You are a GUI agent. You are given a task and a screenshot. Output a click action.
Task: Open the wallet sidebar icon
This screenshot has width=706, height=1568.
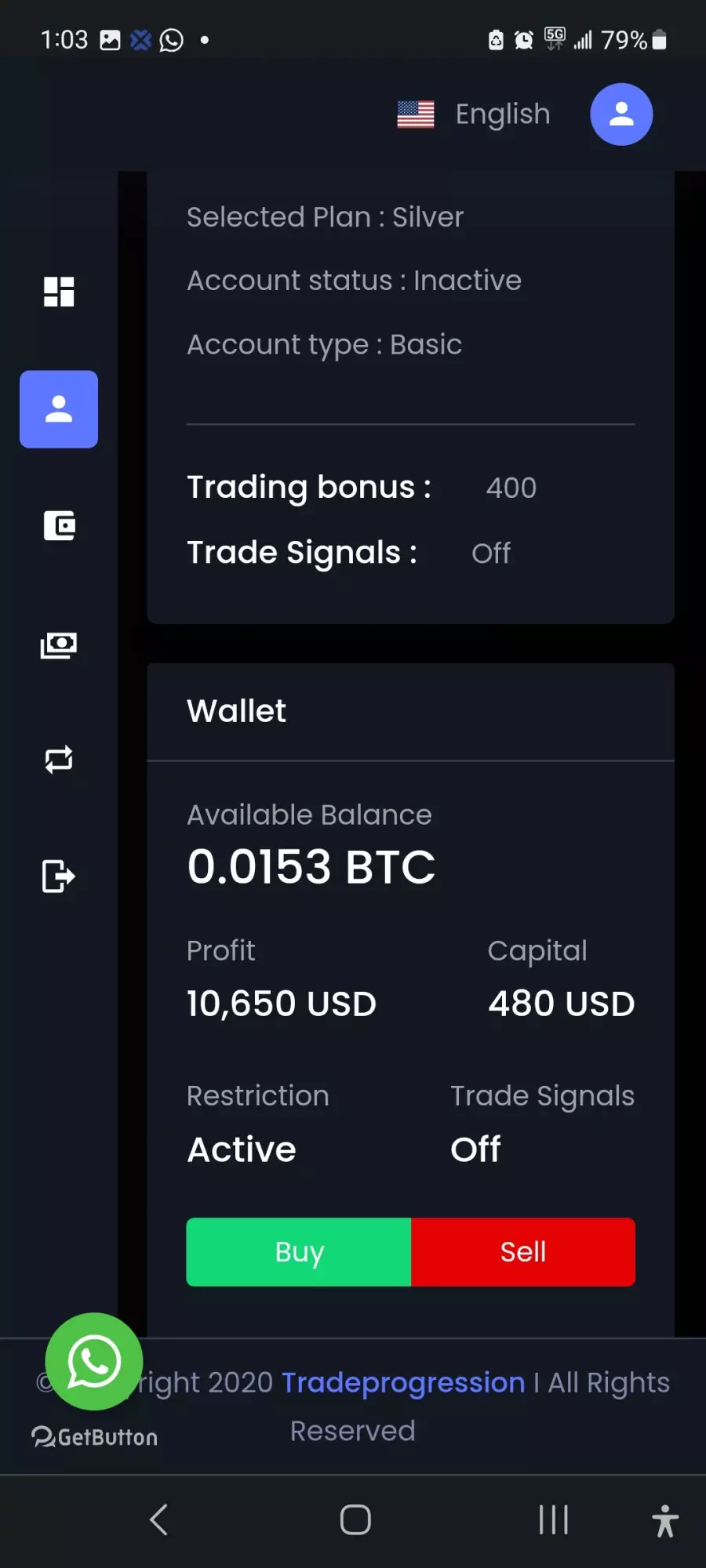[59, 525]
